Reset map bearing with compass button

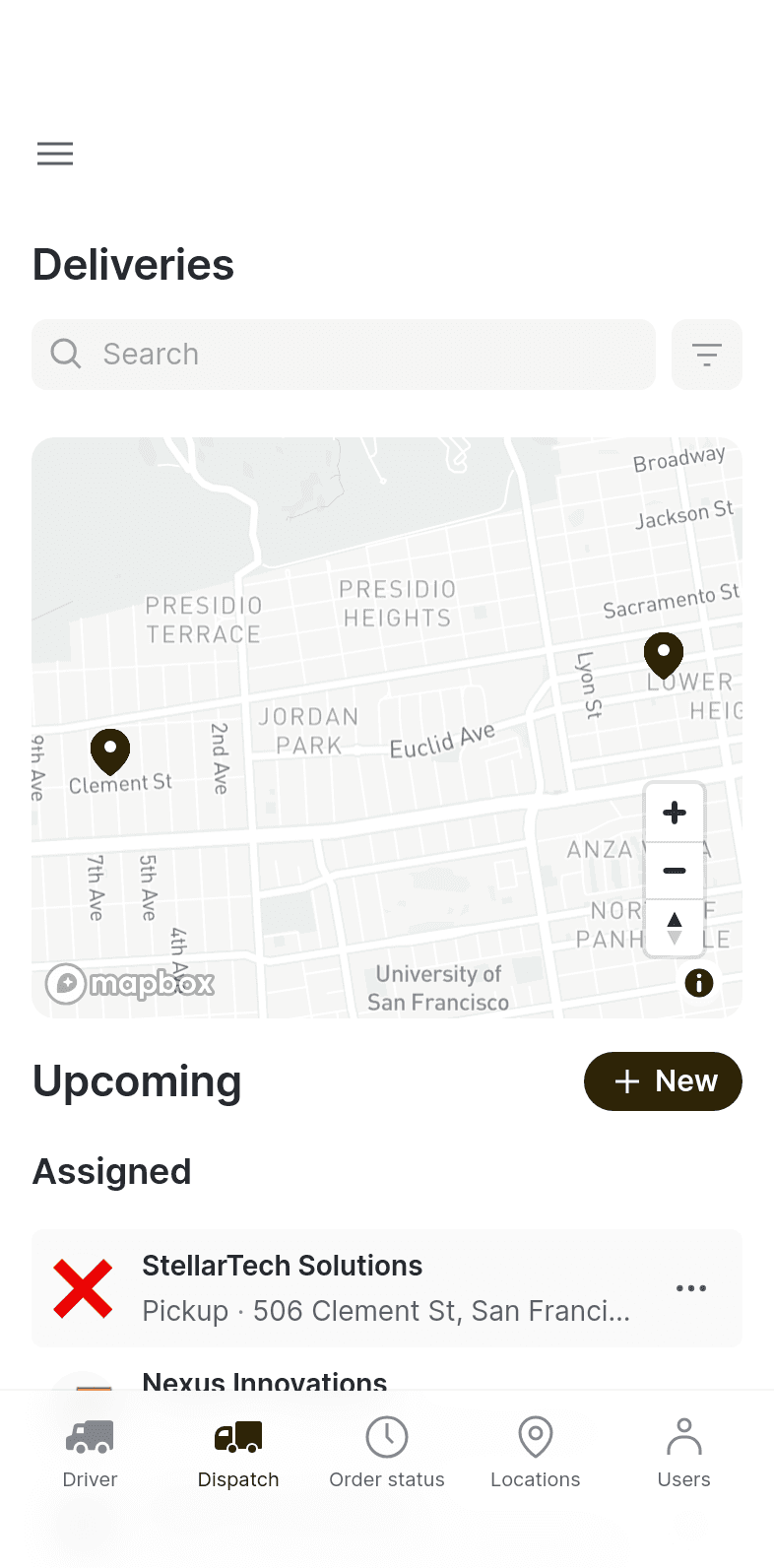tap(675, 927)
